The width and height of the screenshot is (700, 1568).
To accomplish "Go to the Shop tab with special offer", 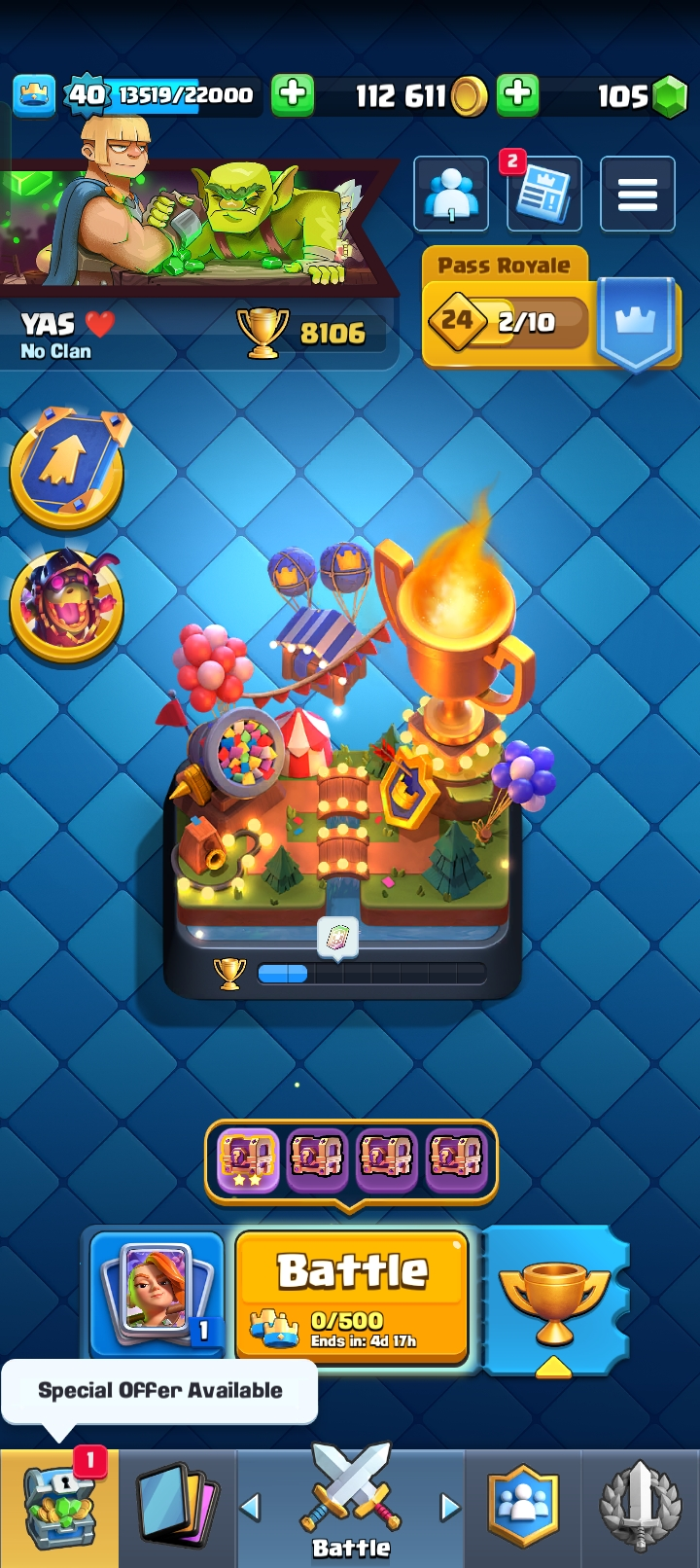I will (x=58, y=1508).
